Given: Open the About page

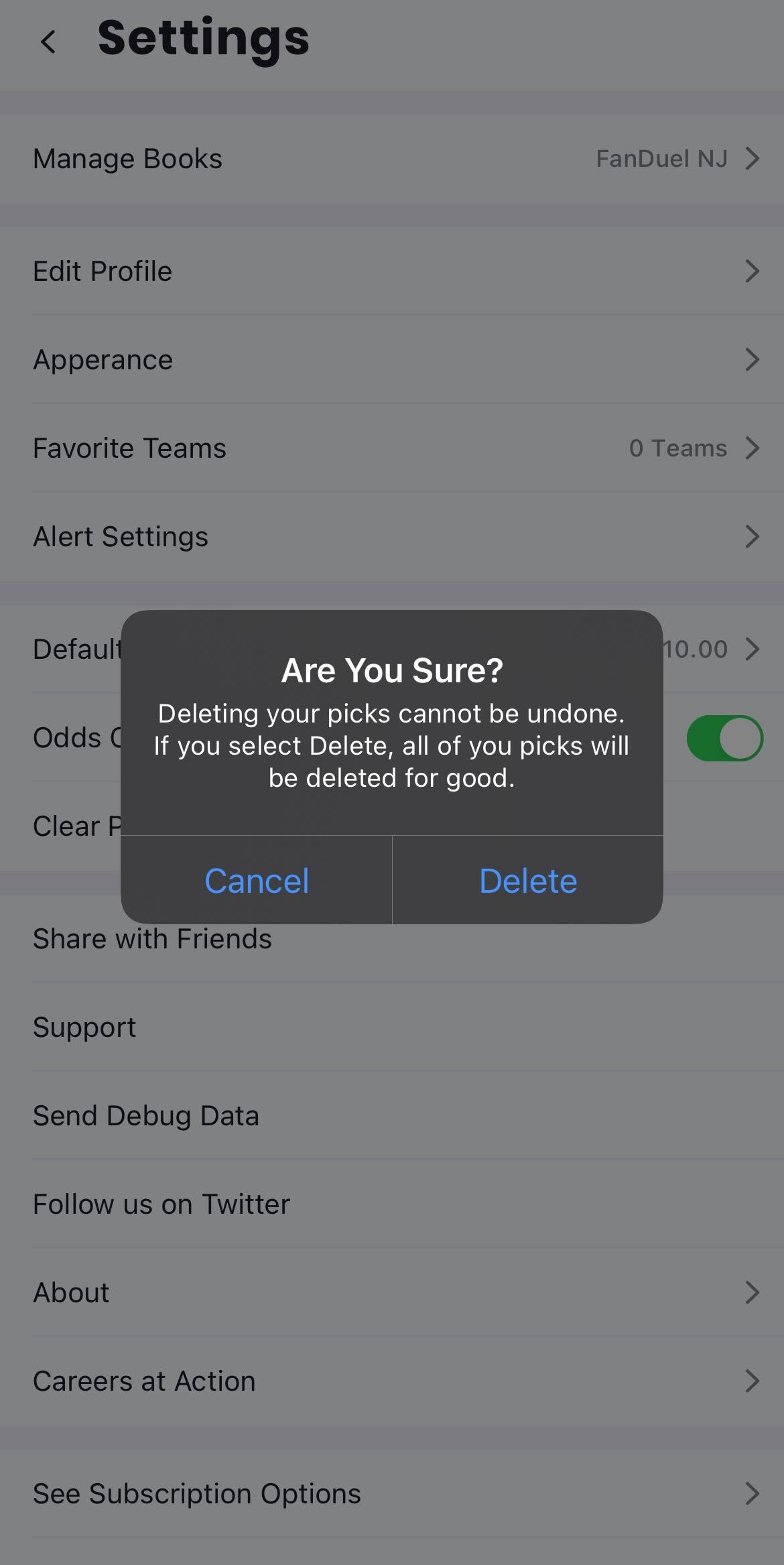Looking at the screenshot, I should click(392, 1292).
